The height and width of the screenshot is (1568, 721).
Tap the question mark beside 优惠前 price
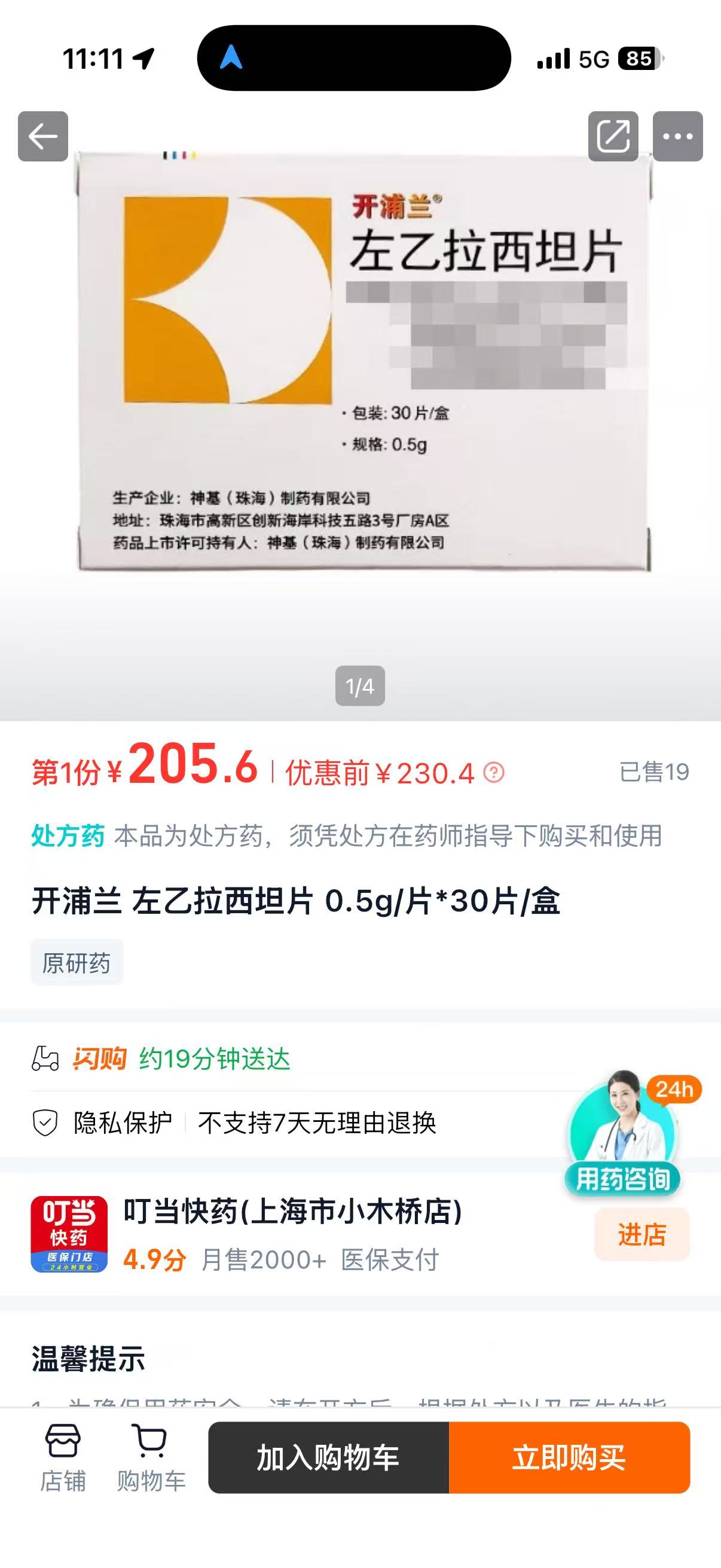coord(493,773)
